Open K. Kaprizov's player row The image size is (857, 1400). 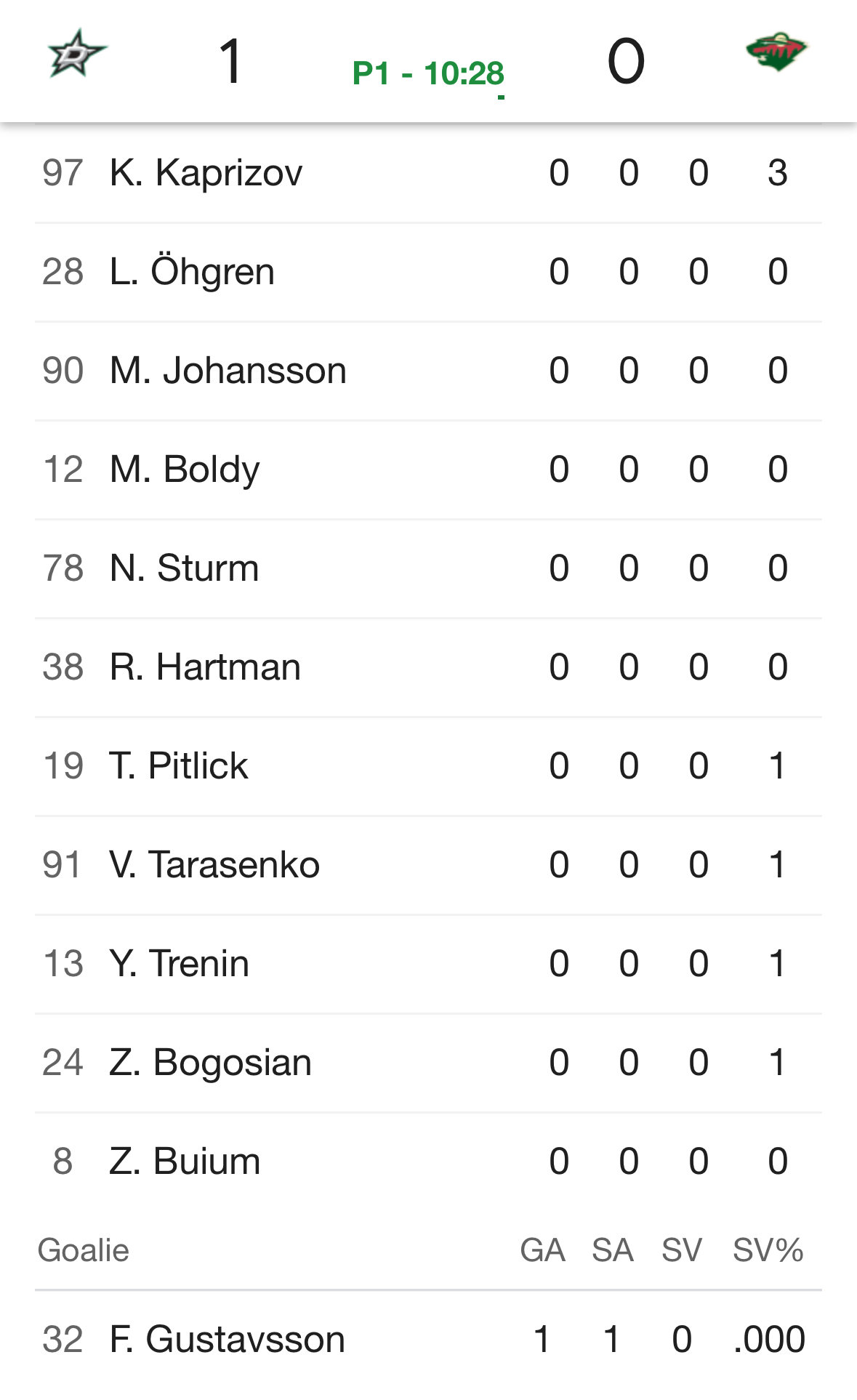point(428,173)
